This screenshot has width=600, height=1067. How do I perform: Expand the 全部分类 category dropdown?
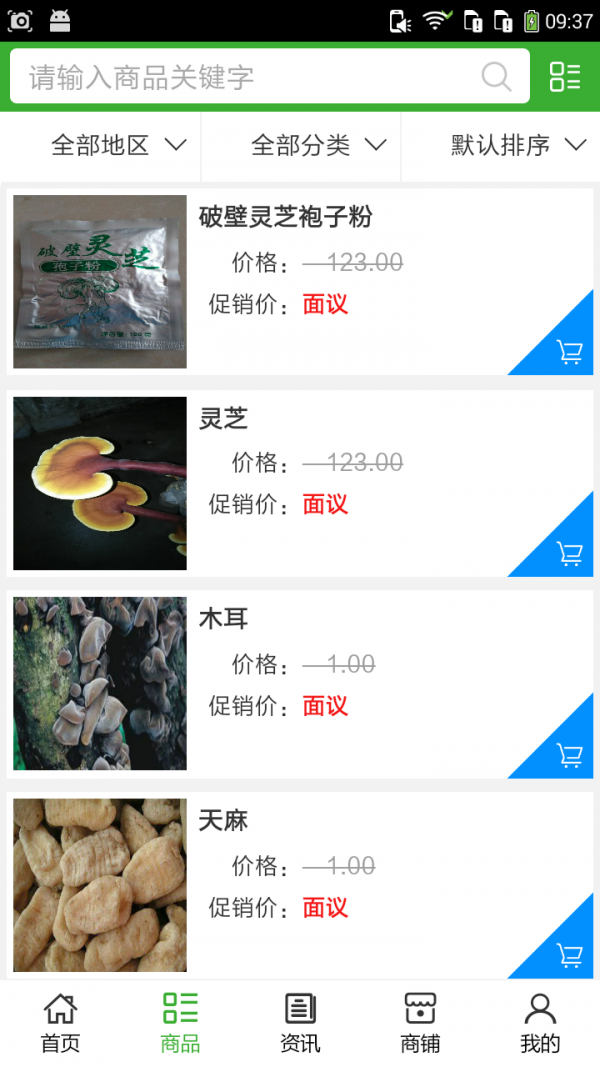pyautogui.click(x=318, y=146)
